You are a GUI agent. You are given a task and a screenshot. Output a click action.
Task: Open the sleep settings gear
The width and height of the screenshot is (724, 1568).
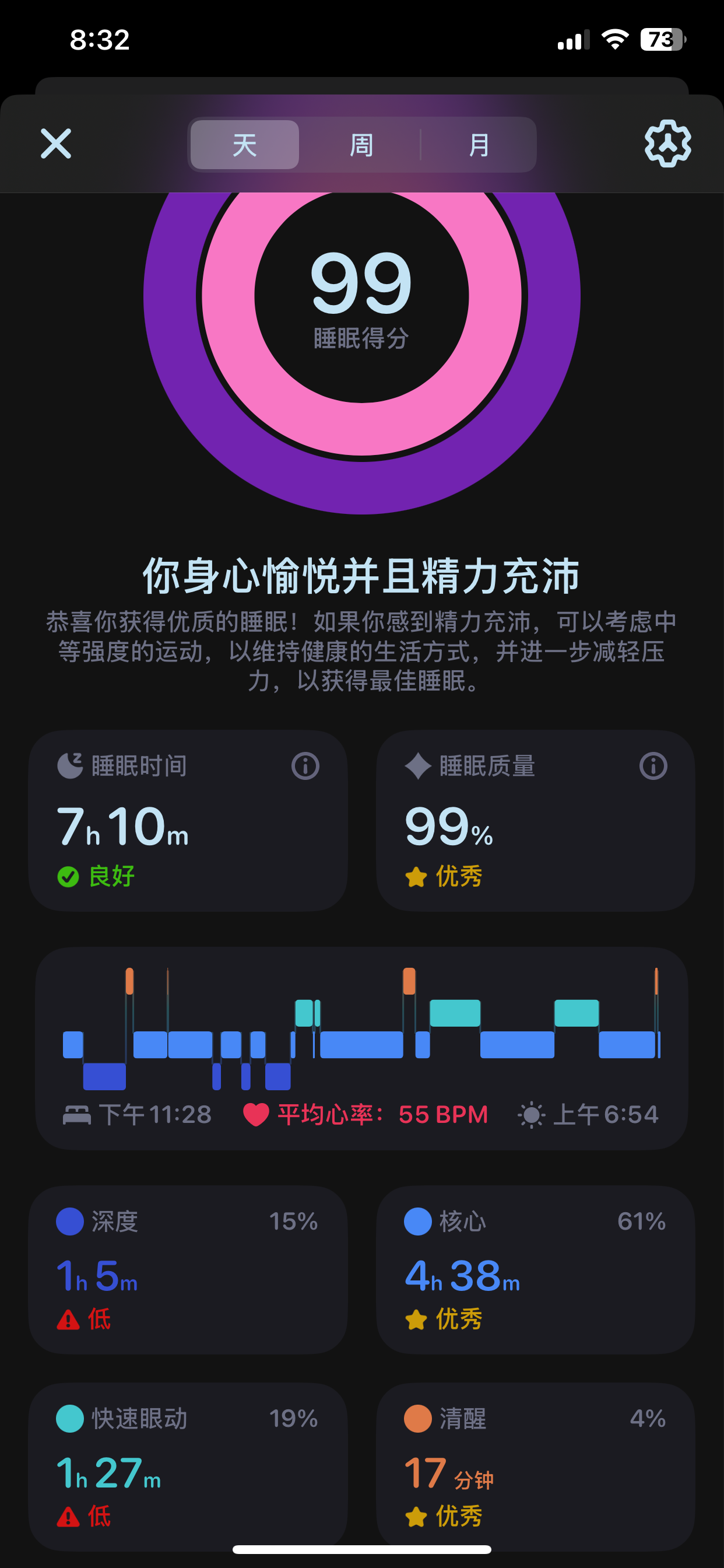coord(667,143)
